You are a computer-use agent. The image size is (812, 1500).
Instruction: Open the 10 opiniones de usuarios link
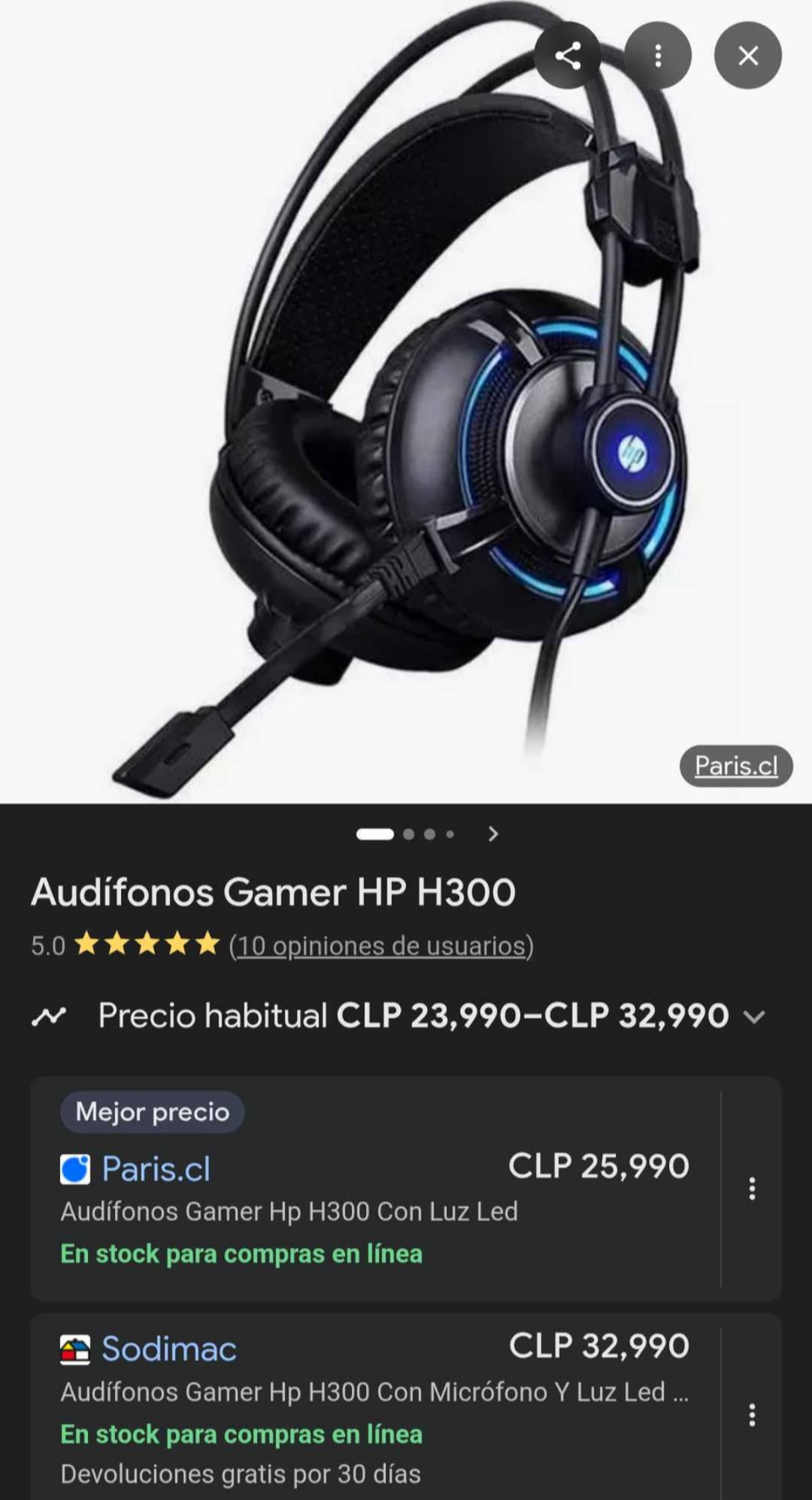click(x=380, y=946)
